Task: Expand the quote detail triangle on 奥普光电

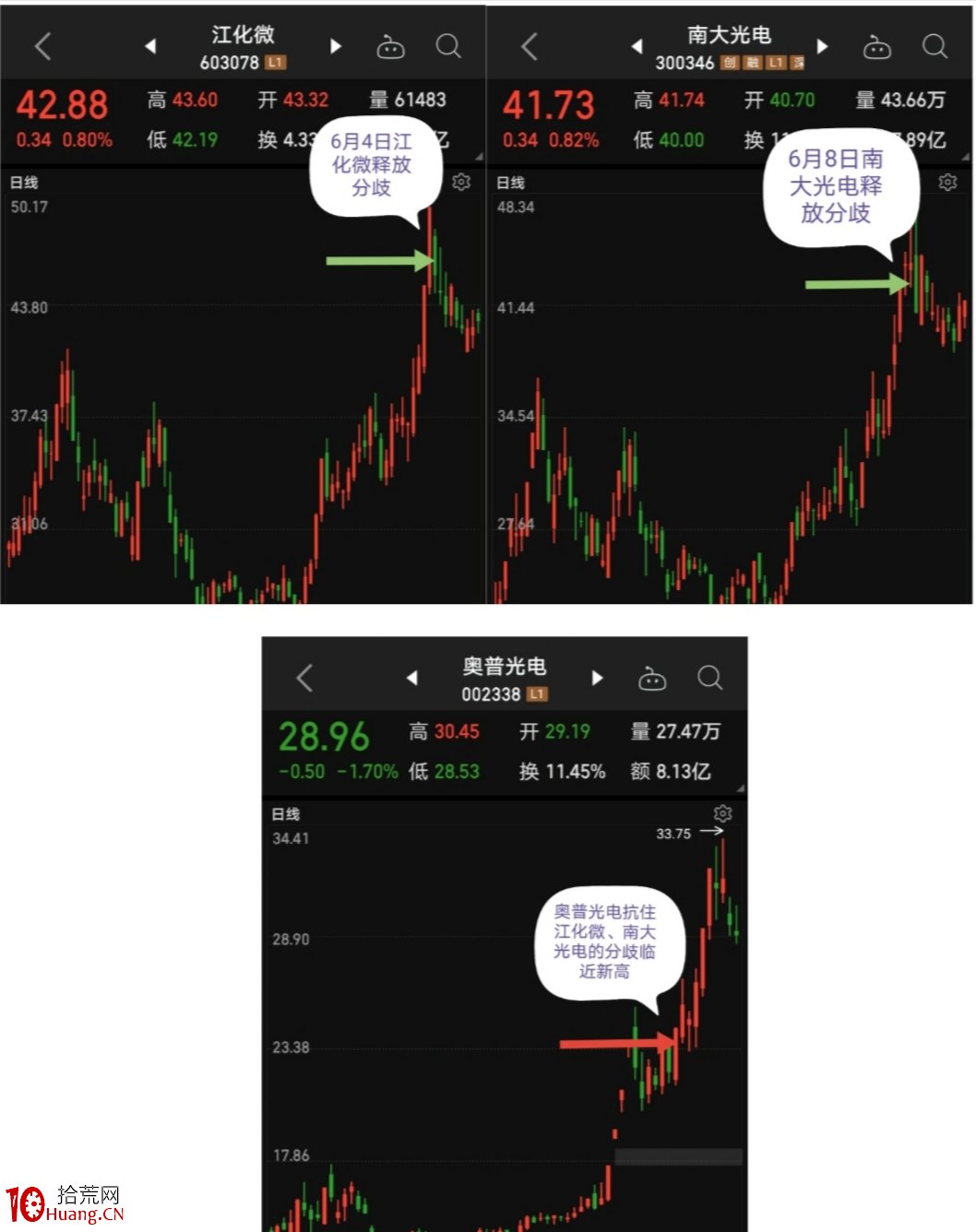Action: pyautogui.click(x=739, y=788)
